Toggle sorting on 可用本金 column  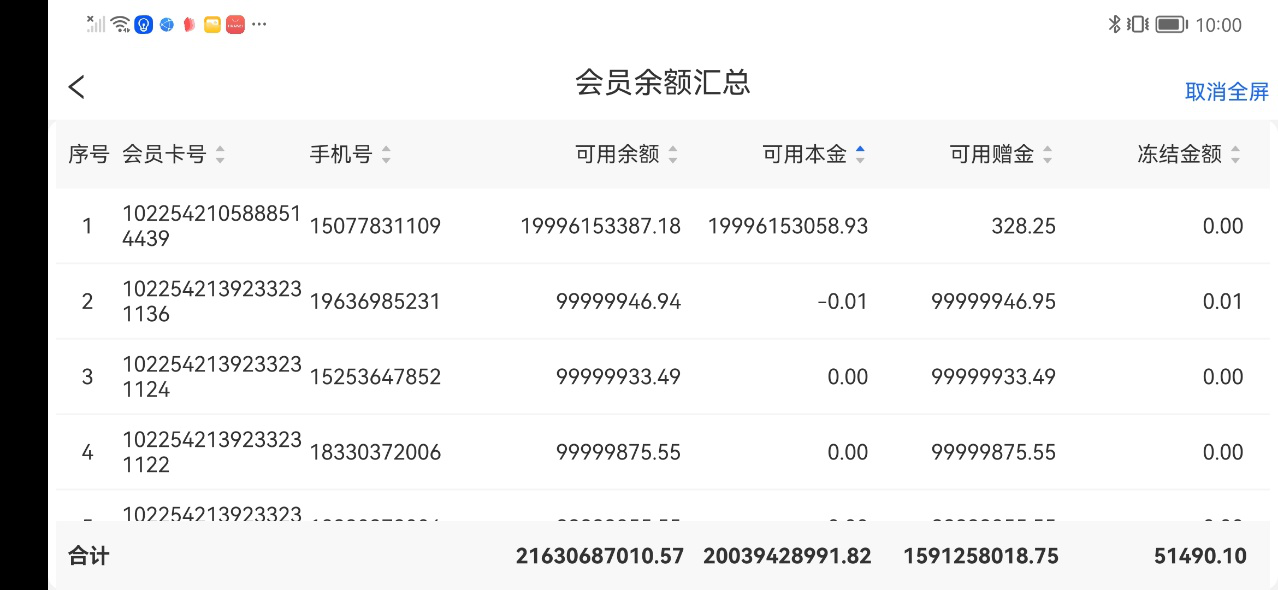tap(814, 154)
